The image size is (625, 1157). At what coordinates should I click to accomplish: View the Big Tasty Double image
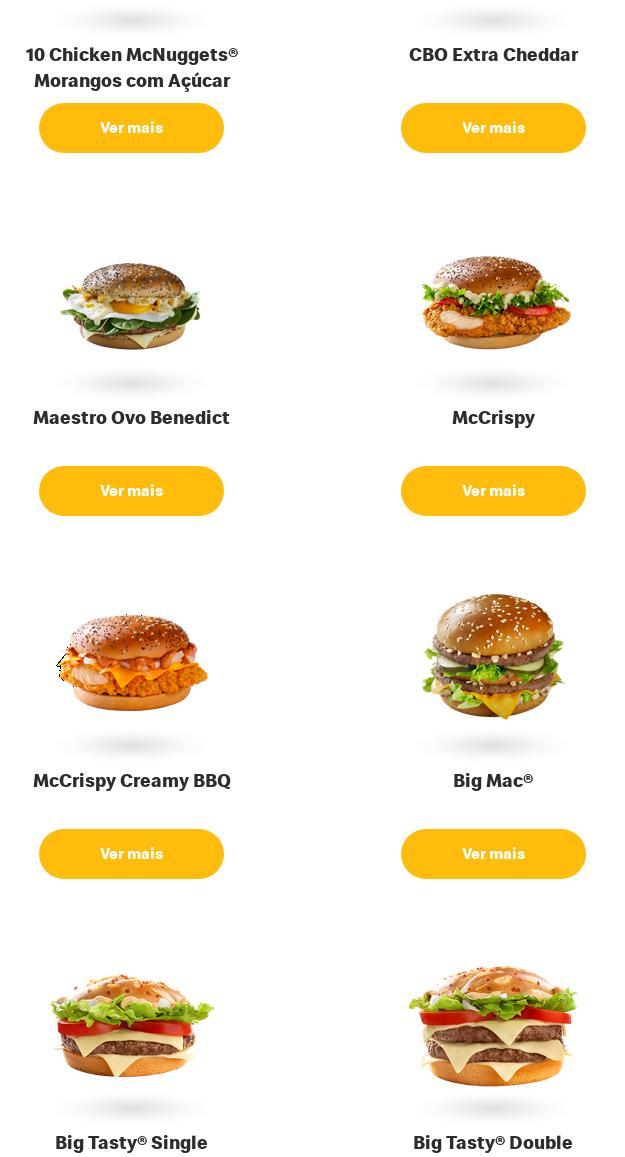click(493, 1025)
